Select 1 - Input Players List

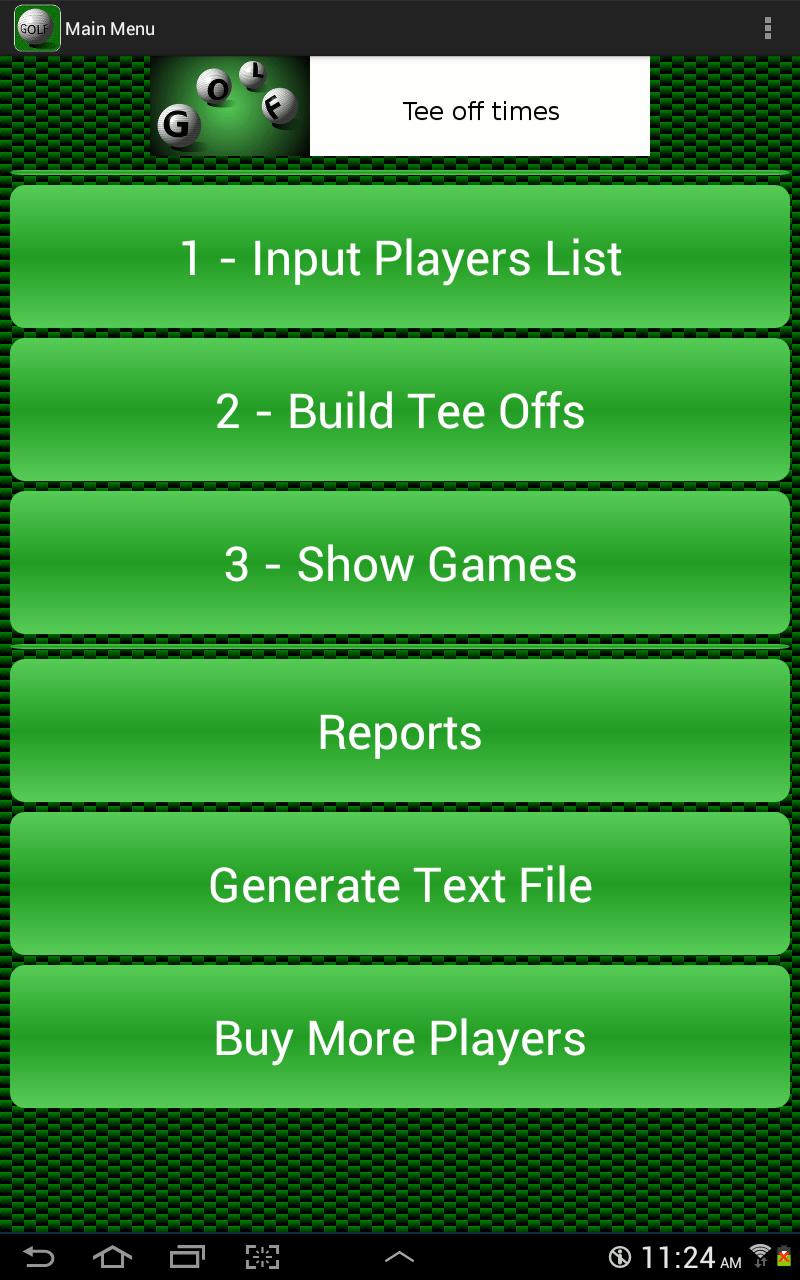[x=400, y=257]
